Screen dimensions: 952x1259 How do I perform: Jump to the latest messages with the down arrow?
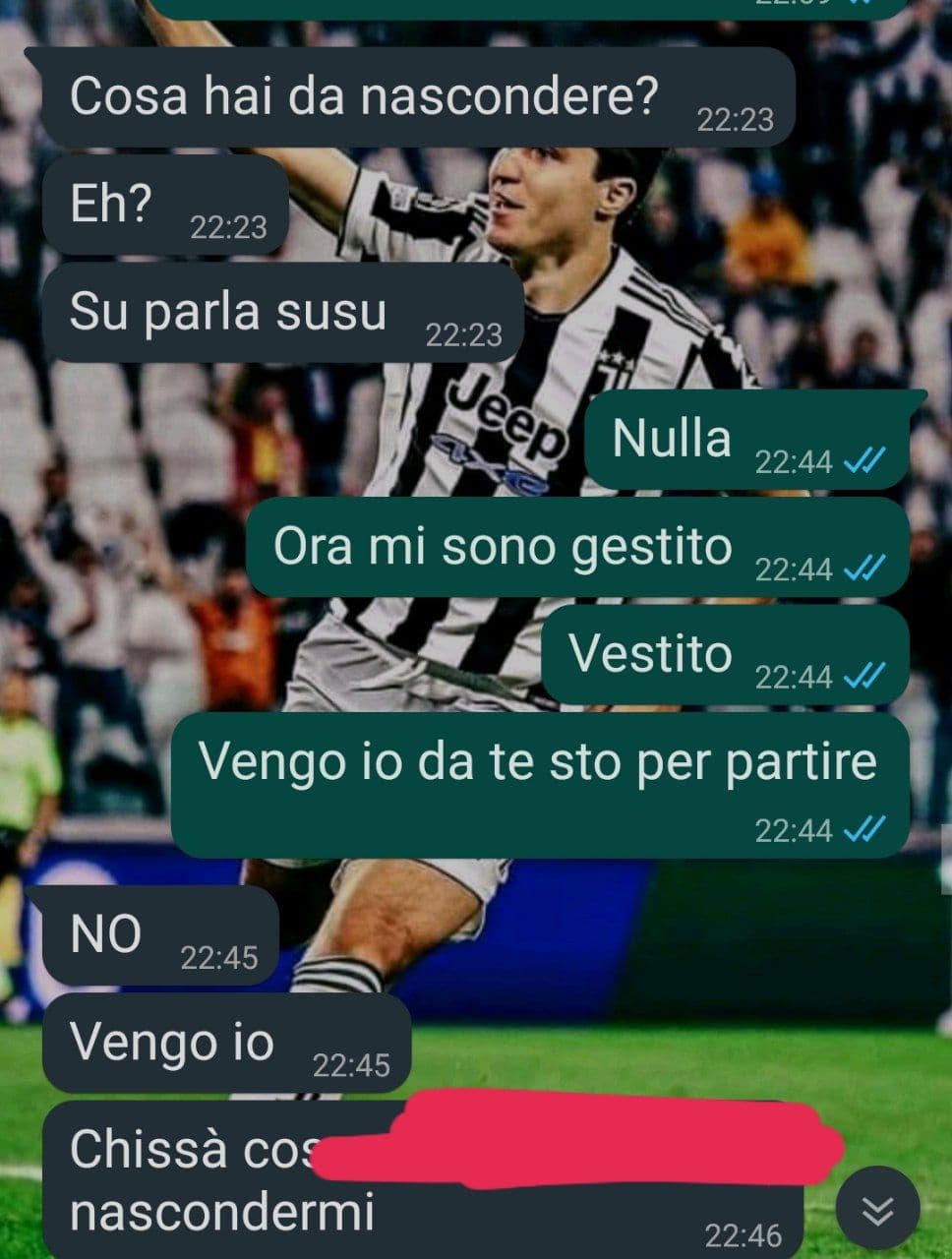(877, 1209)
